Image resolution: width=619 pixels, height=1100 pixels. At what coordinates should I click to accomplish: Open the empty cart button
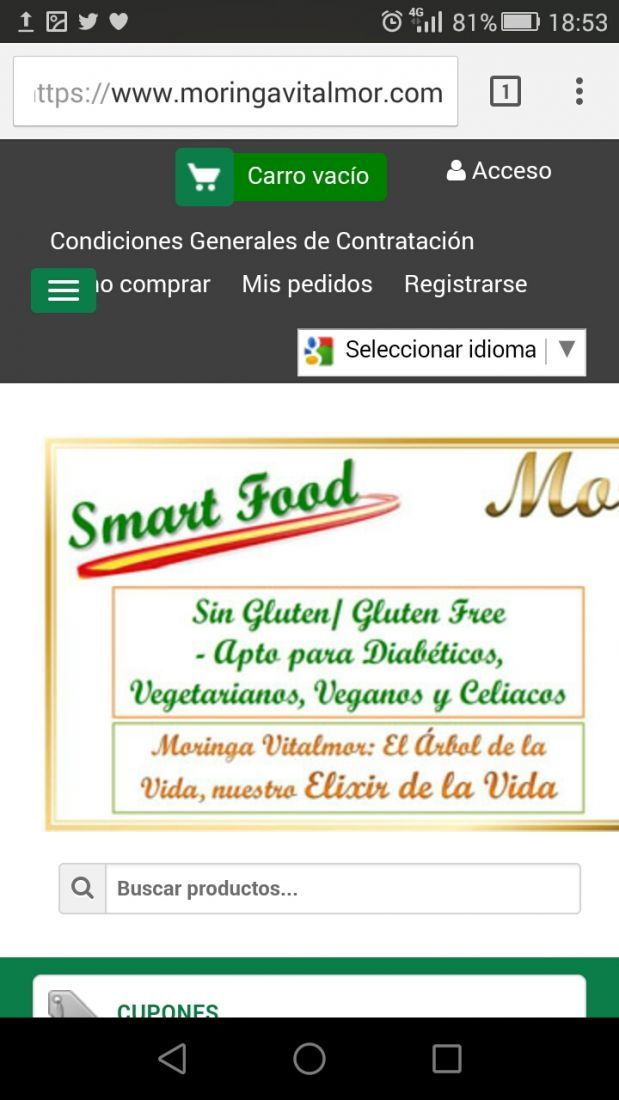click(281, 176)
